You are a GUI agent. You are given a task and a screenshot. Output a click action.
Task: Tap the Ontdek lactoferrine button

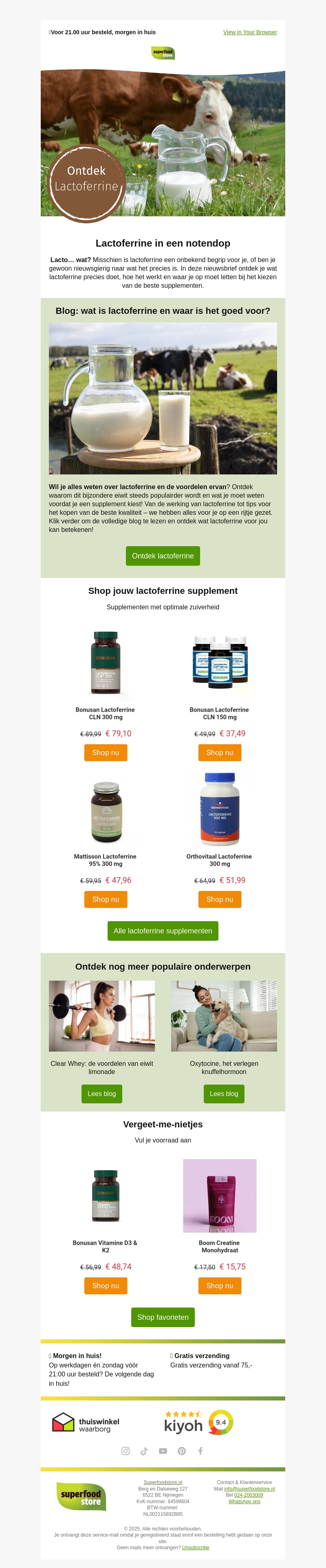[x=163, y=556]
